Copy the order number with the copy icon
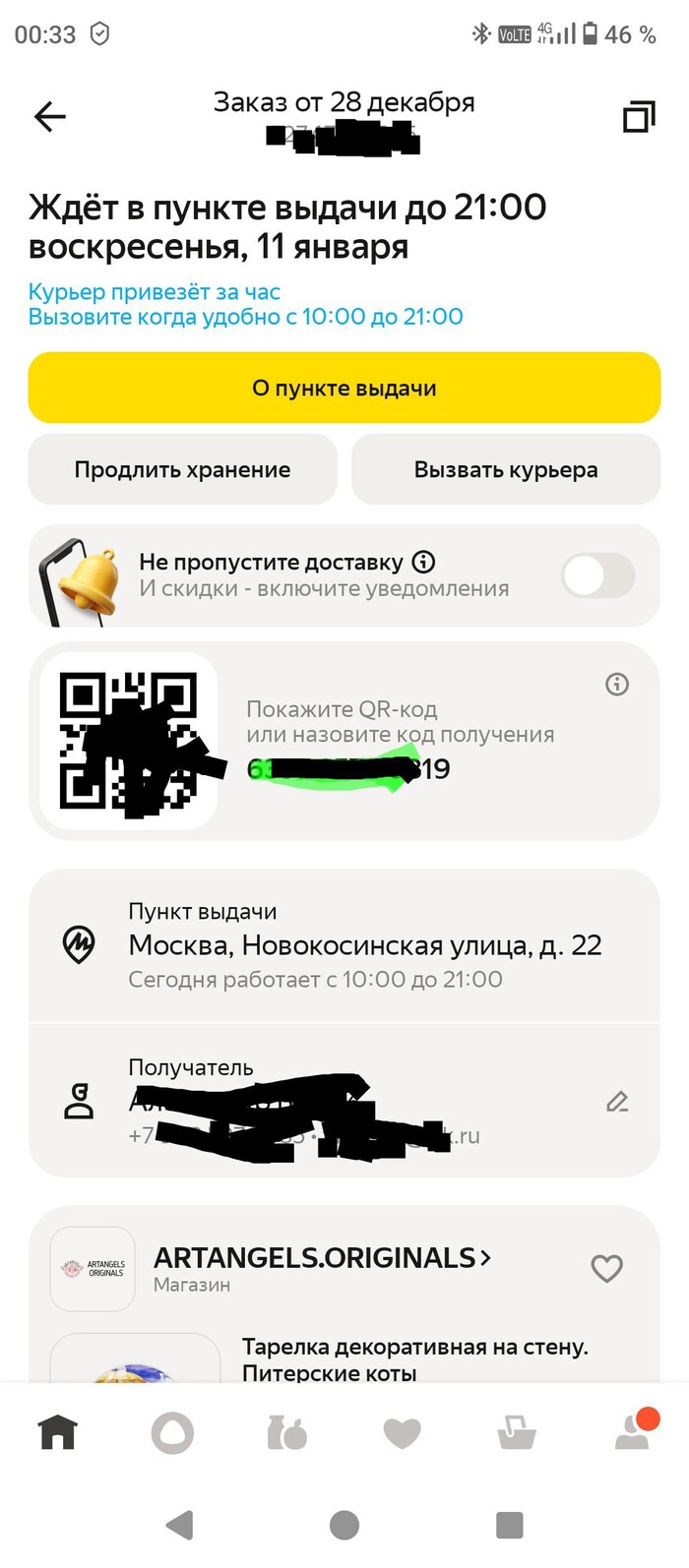Viewport: 689px width, 1568px height. point(638,117)
